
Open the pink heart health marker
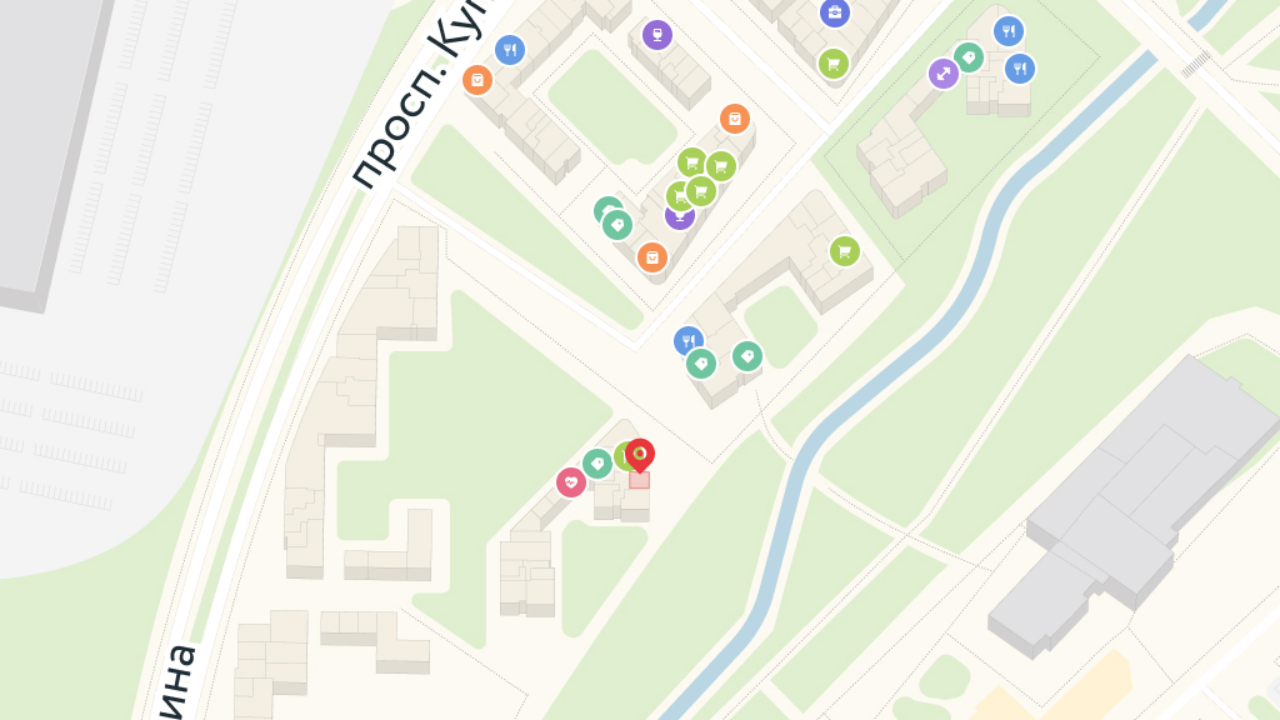[571, 482]
